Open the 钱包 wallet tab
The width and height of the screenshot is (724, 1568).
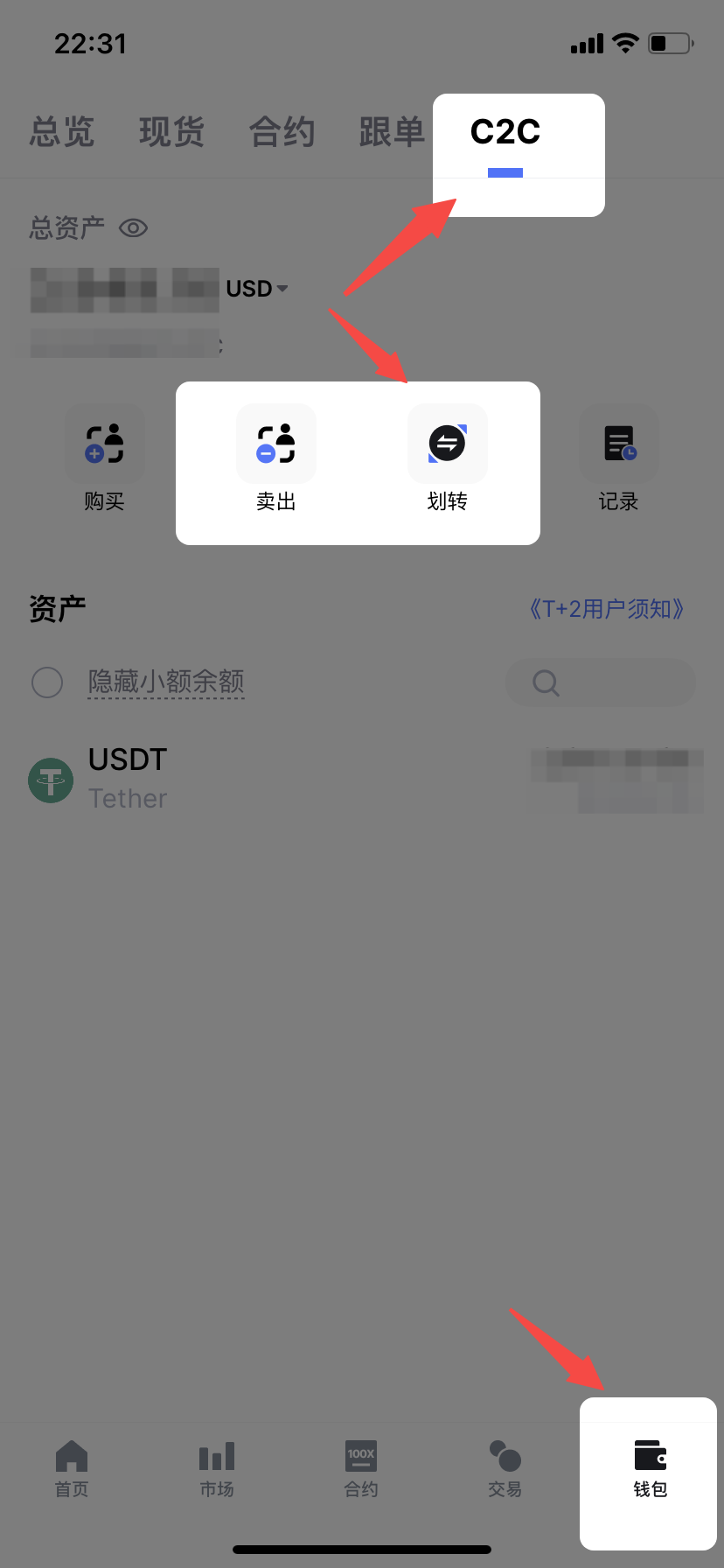[x=650, y=1468]
